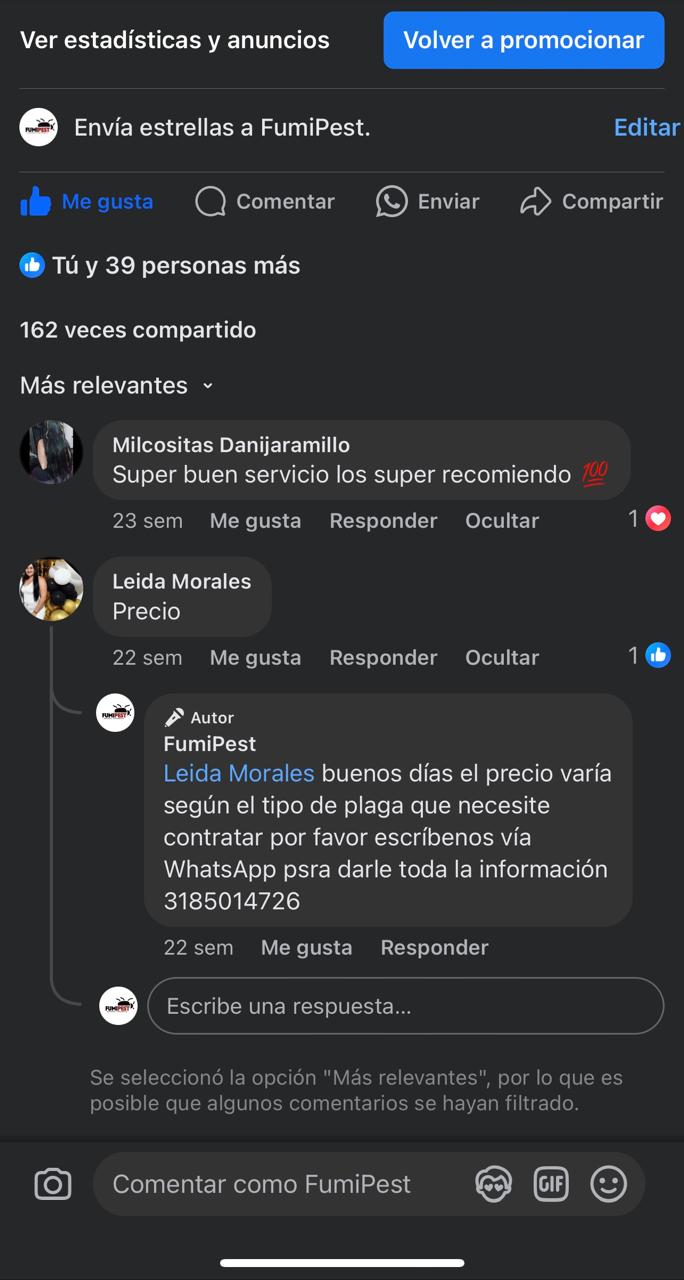Tap Comentar under the post
The height and width of the screenshot is (1280, 684).
[x=265, y=201]
